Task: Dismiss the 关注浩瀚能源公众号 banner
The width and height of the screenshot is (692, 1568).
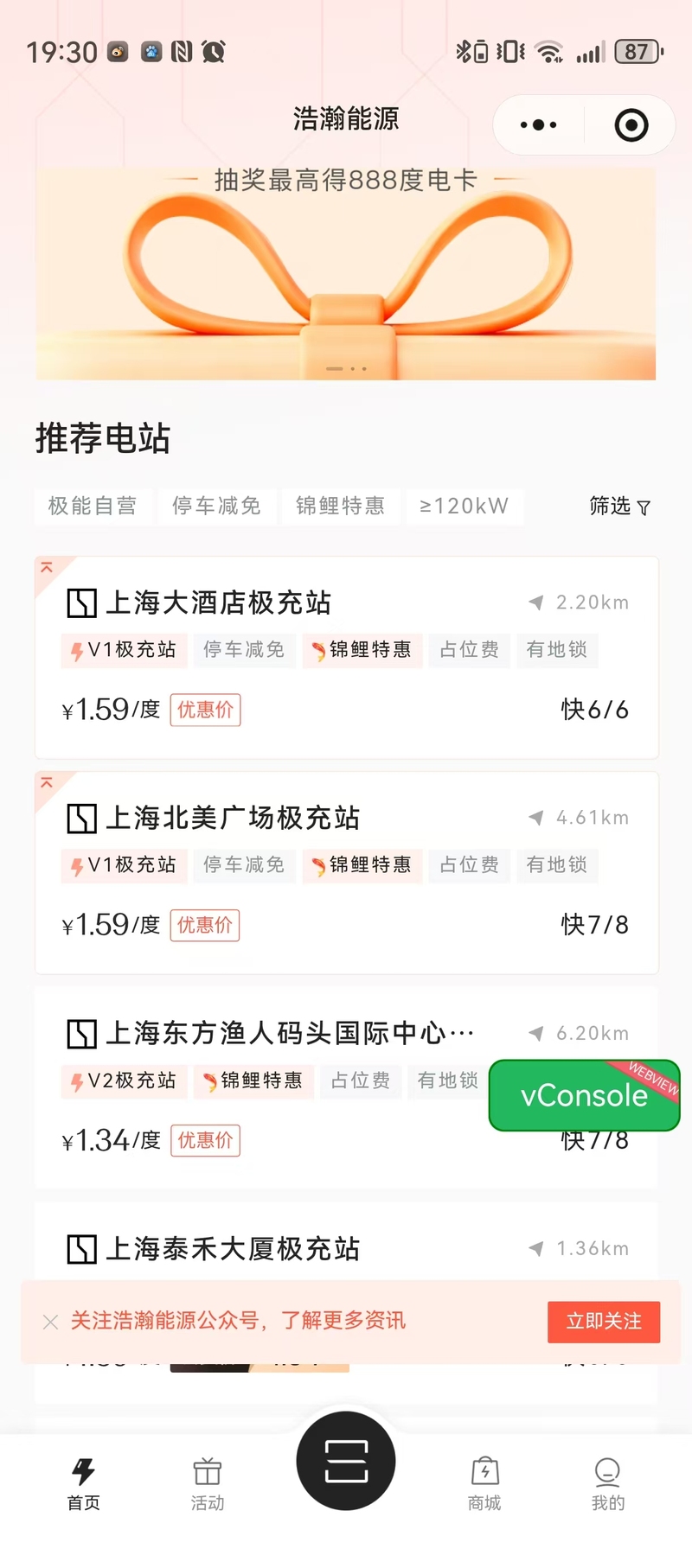Action: (50, 1322)
